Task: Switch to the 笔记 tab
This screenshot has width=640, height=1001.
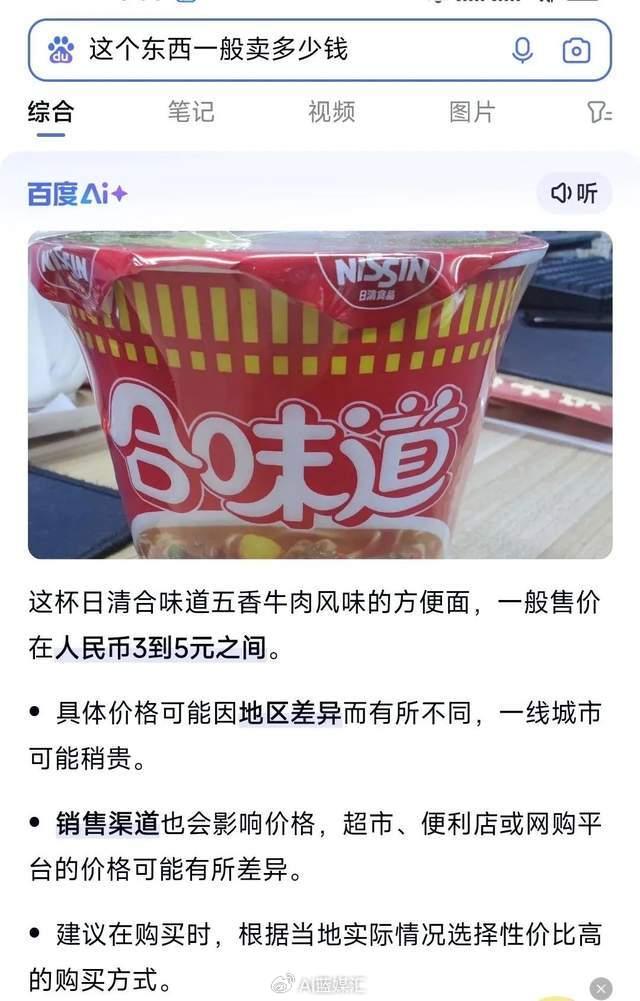Action: pyautogui.click(x=191, y=111)
